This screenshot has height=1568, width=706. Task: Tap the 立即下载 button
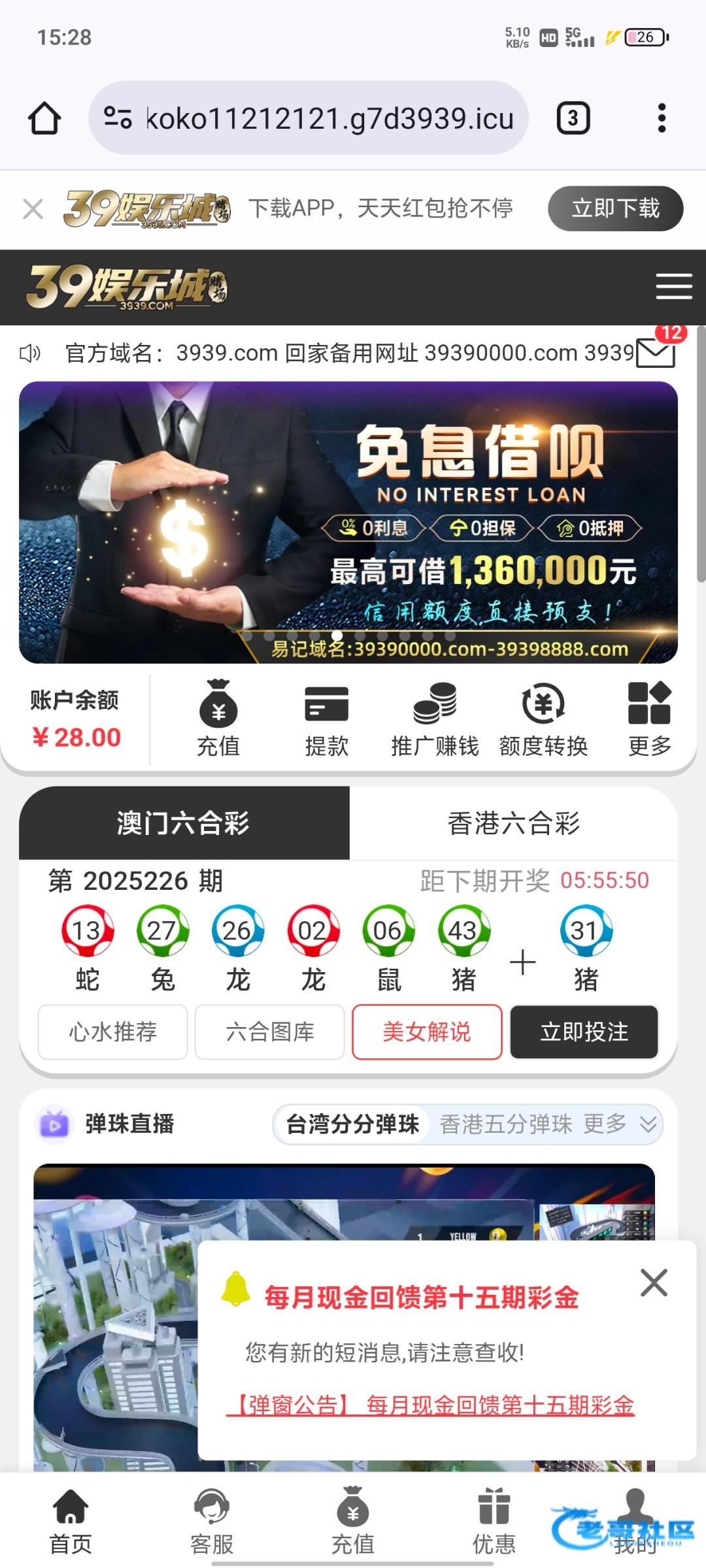[x=615, y=208]
